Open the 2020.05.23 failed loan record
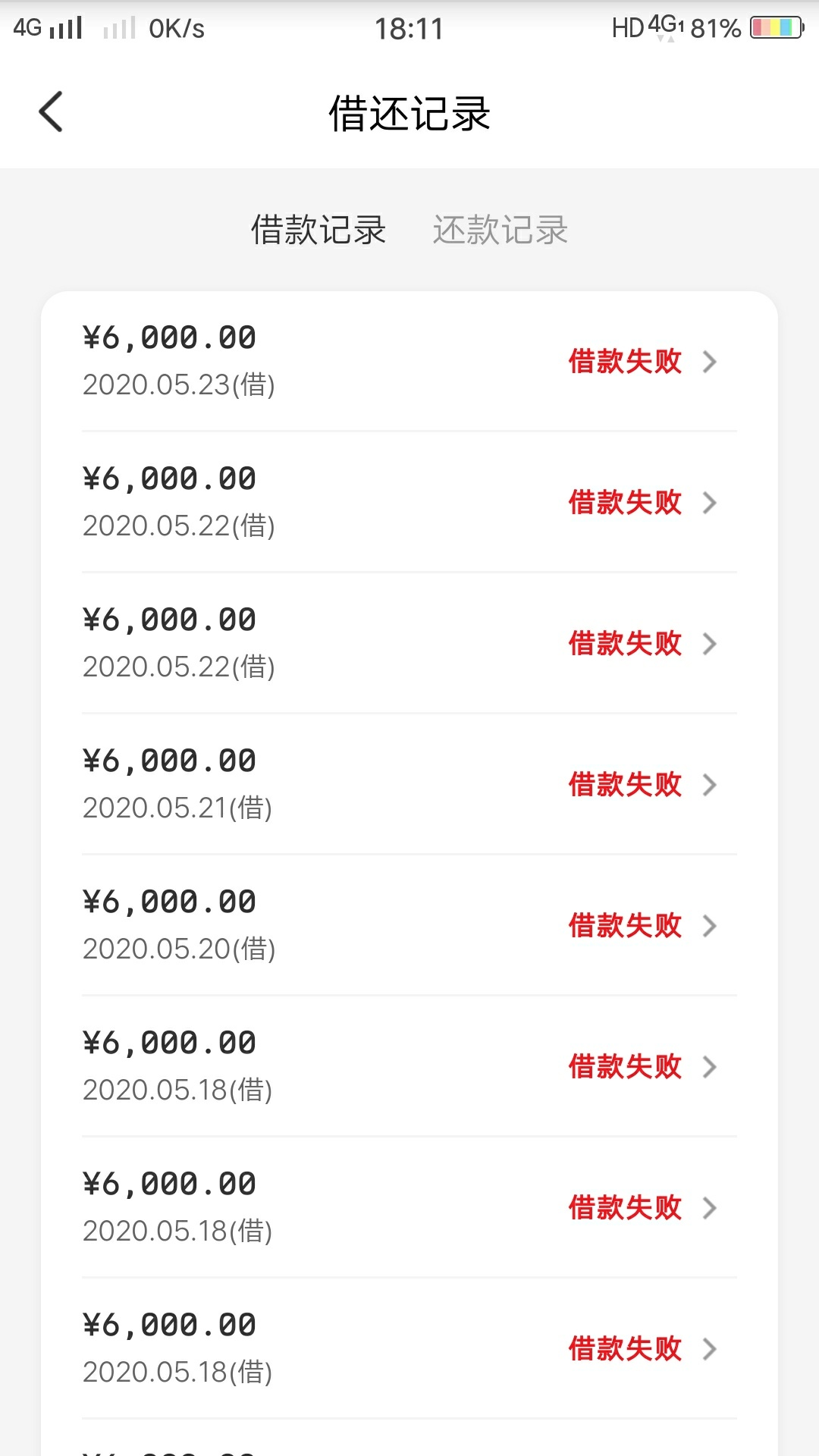 tap(409, 361)
